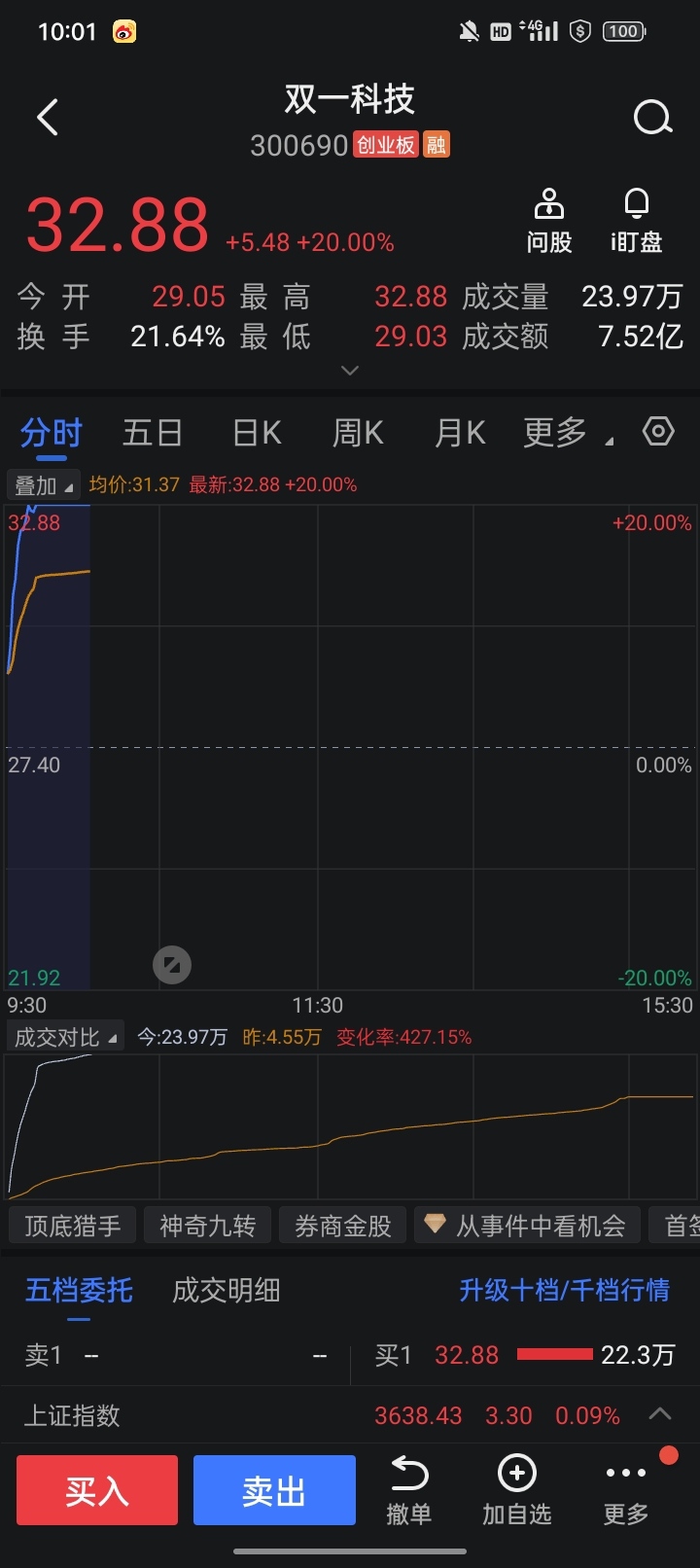The height and width of the screenshot is (1568, 700).
Task: Switch to 周K chart tab
Action: [359, 433]
